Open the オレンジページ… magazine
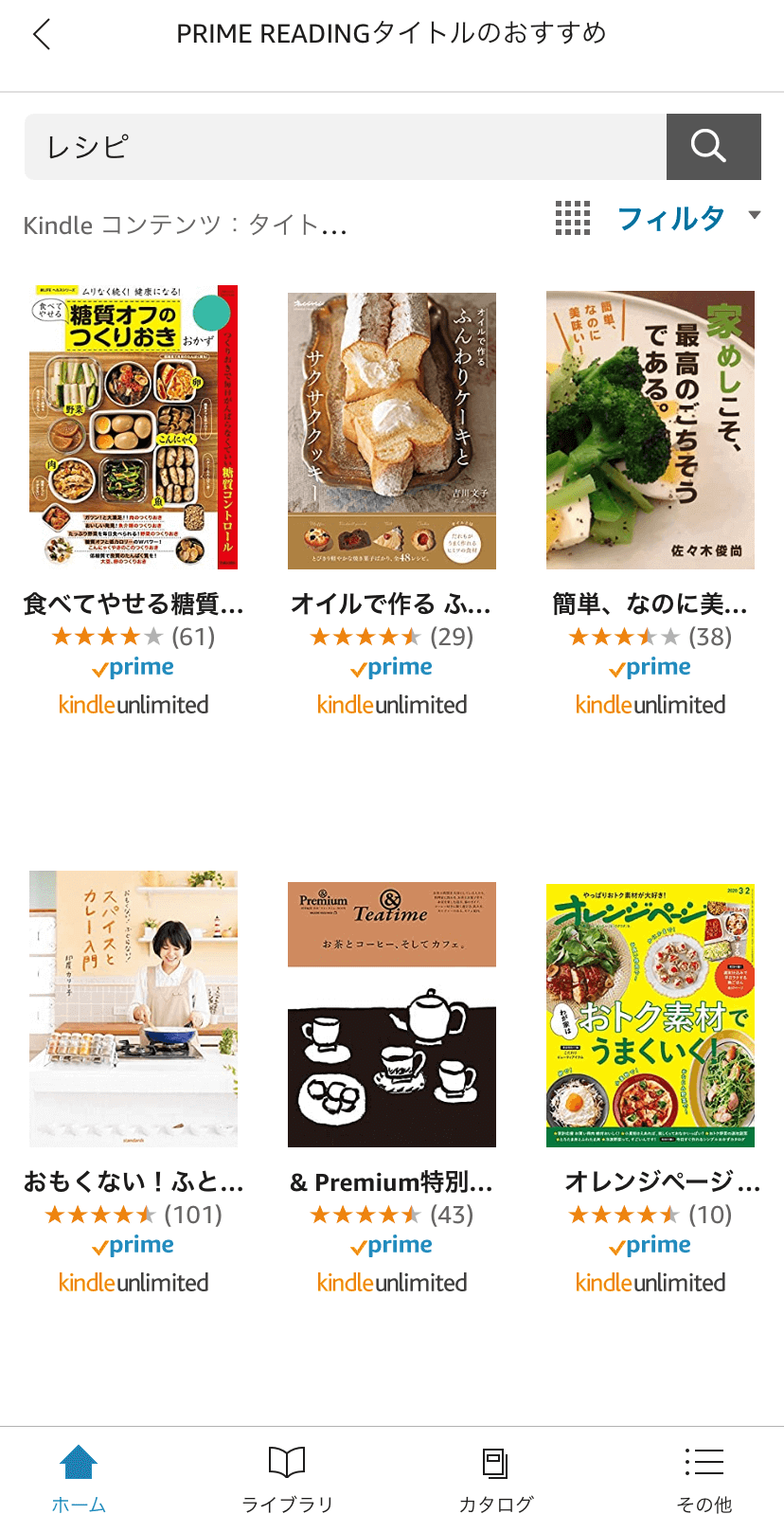 [650, 1015]
